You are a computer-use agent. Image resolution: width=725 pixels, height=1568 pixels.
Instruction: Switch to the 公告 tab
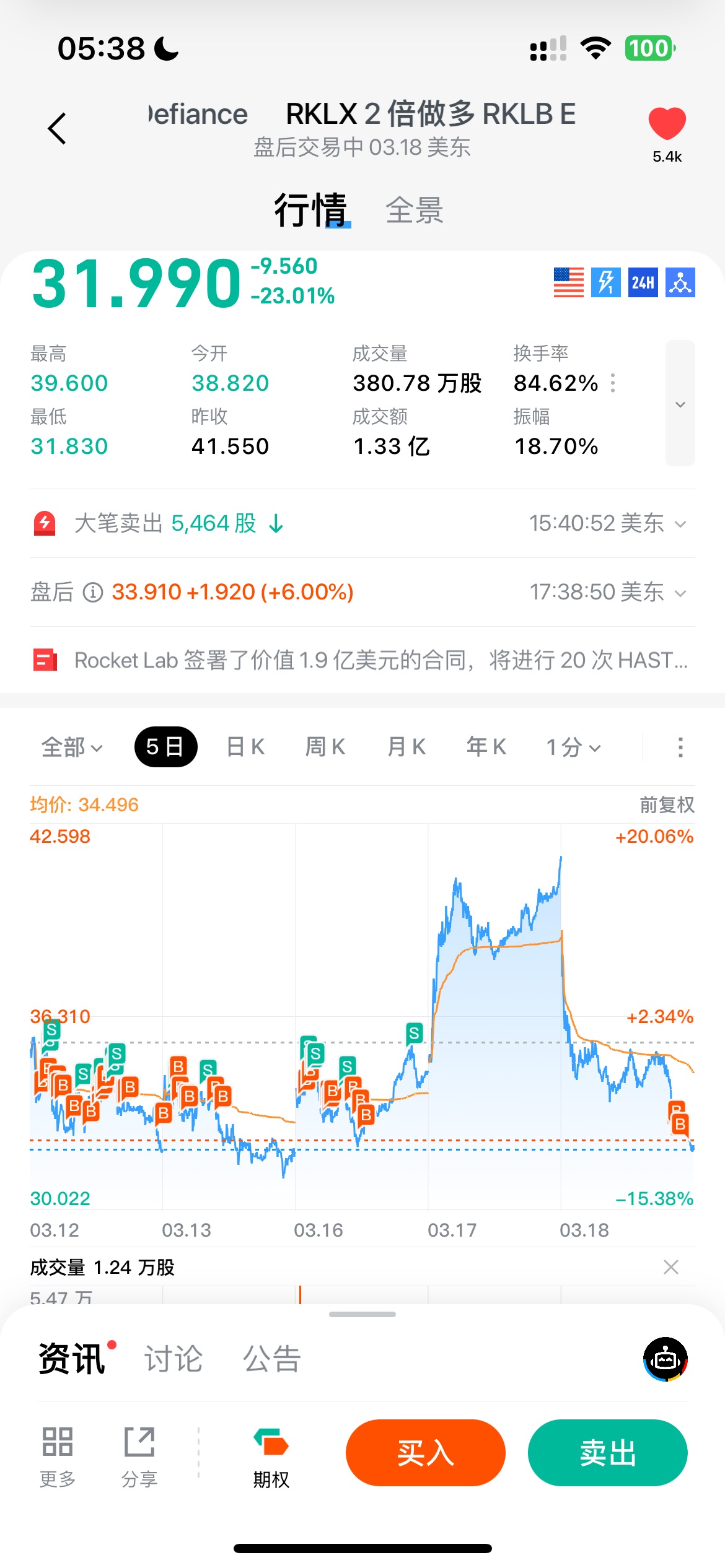pos(272,1359)
